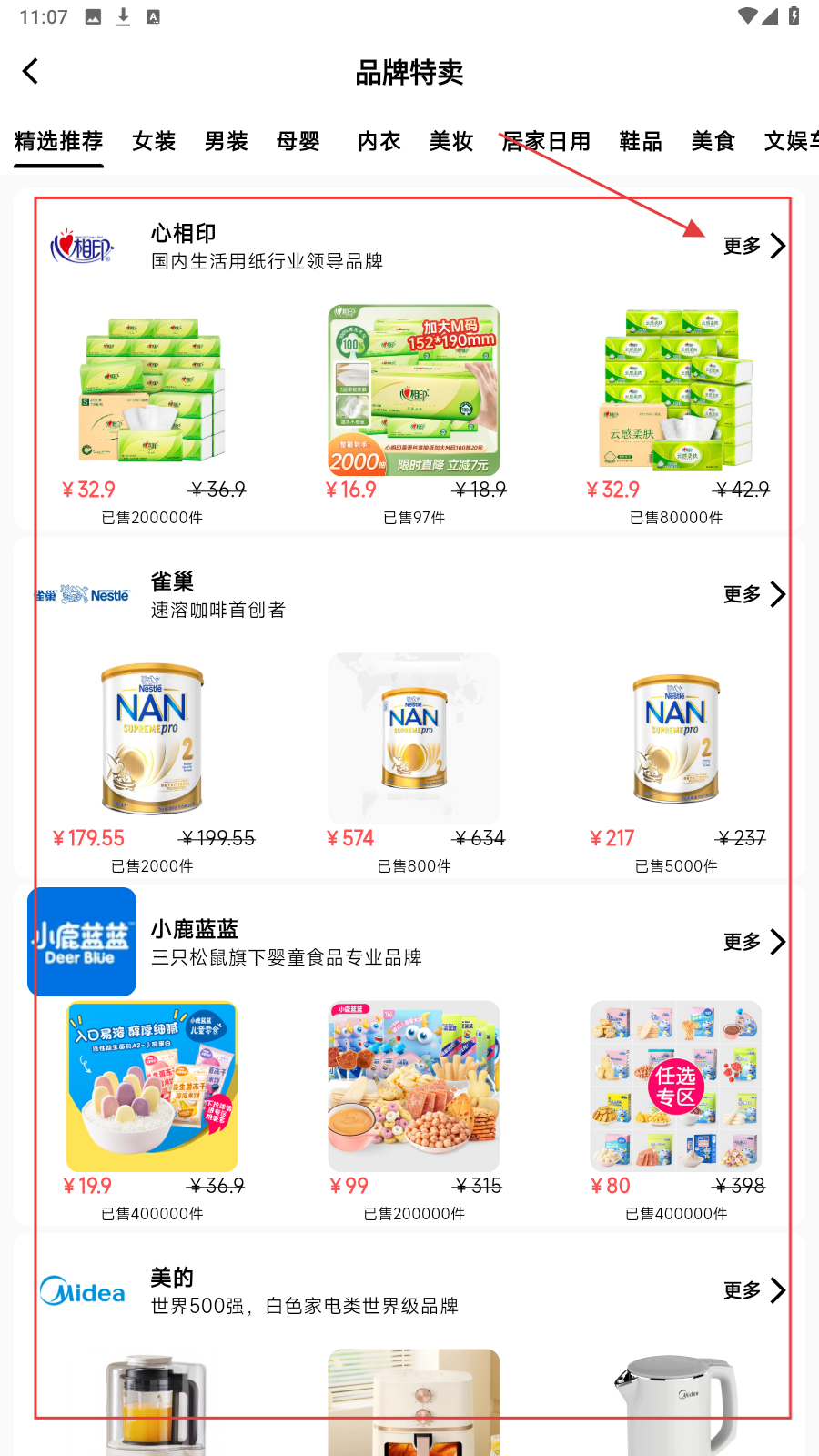Image resolution: width=819 pixels, height=1456 pixels.
Task: Open the 雀巢 NAN product priced ¥574
Action: click(414, 739)
